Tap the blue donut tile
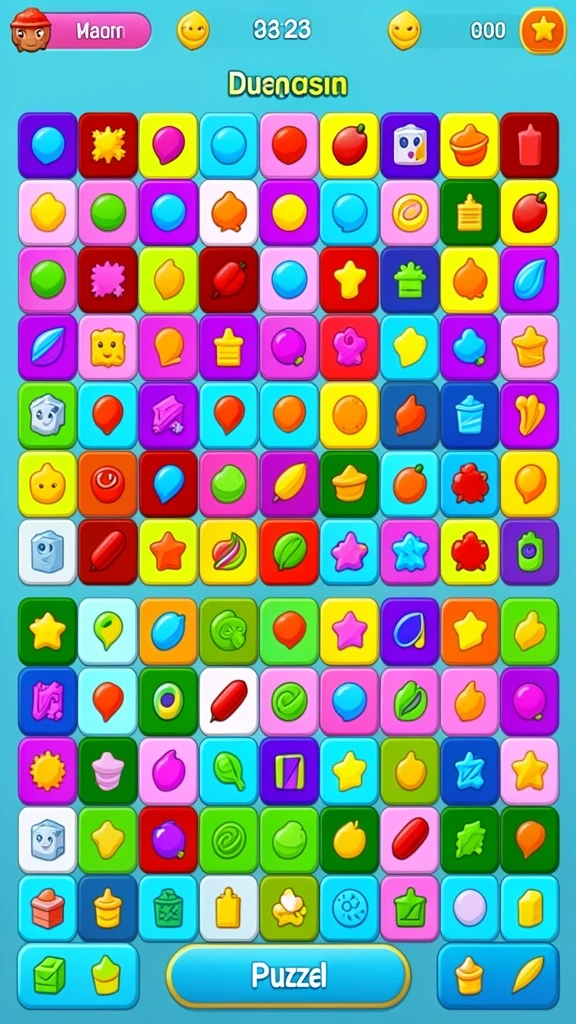The width and height of the screenshot is (576, 1024). tap(349, 908)
